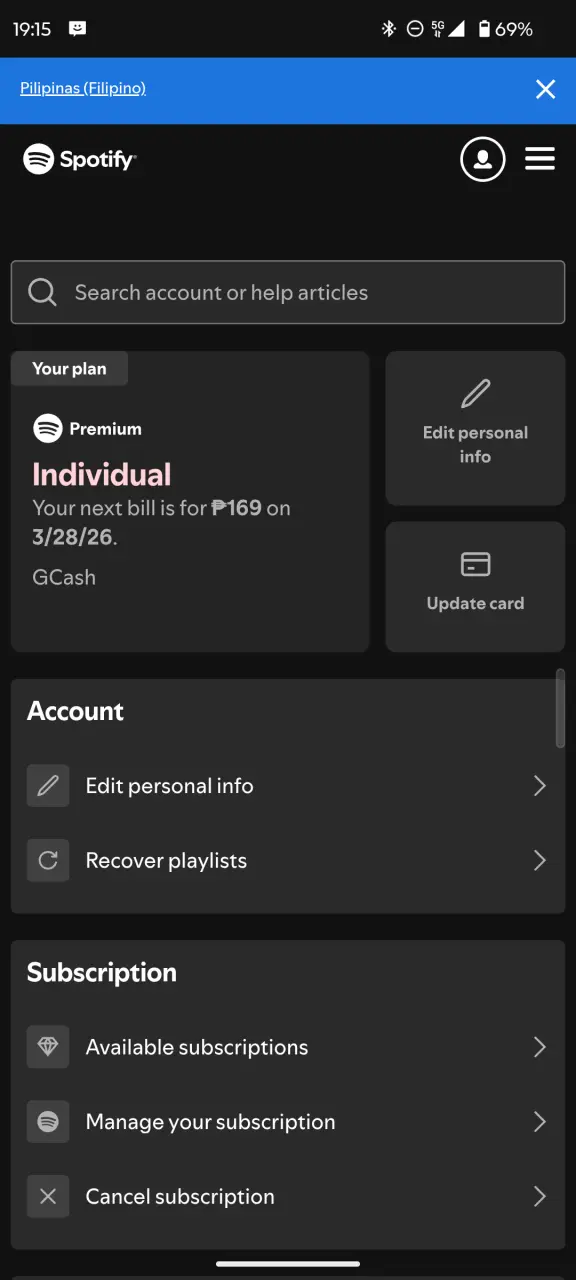The width and height of the screenshot is (576, 1280).
Task: View Available subscriptions
Action: (288, 1047)
